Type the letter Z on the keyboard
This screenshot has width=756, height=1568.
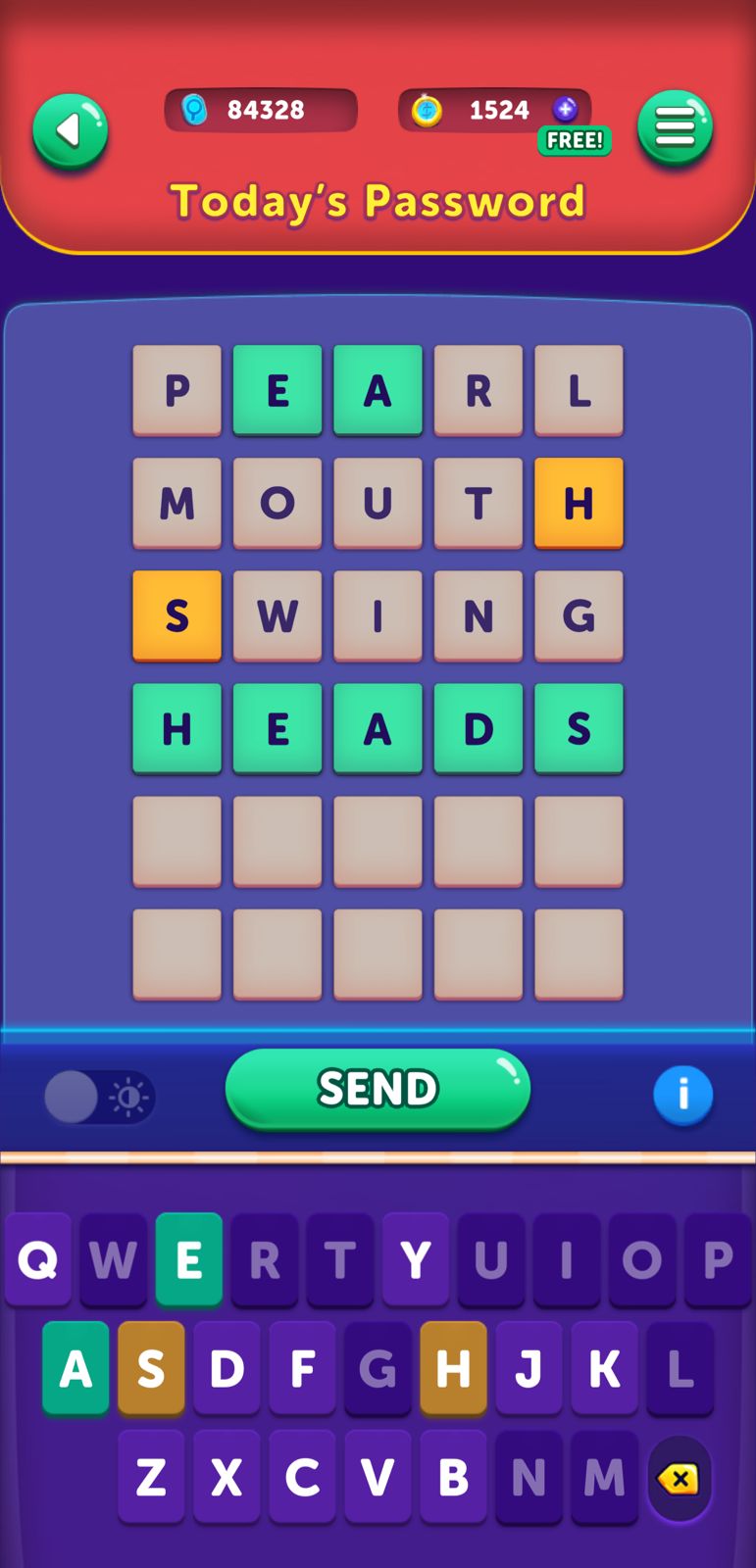[151, 1477]
